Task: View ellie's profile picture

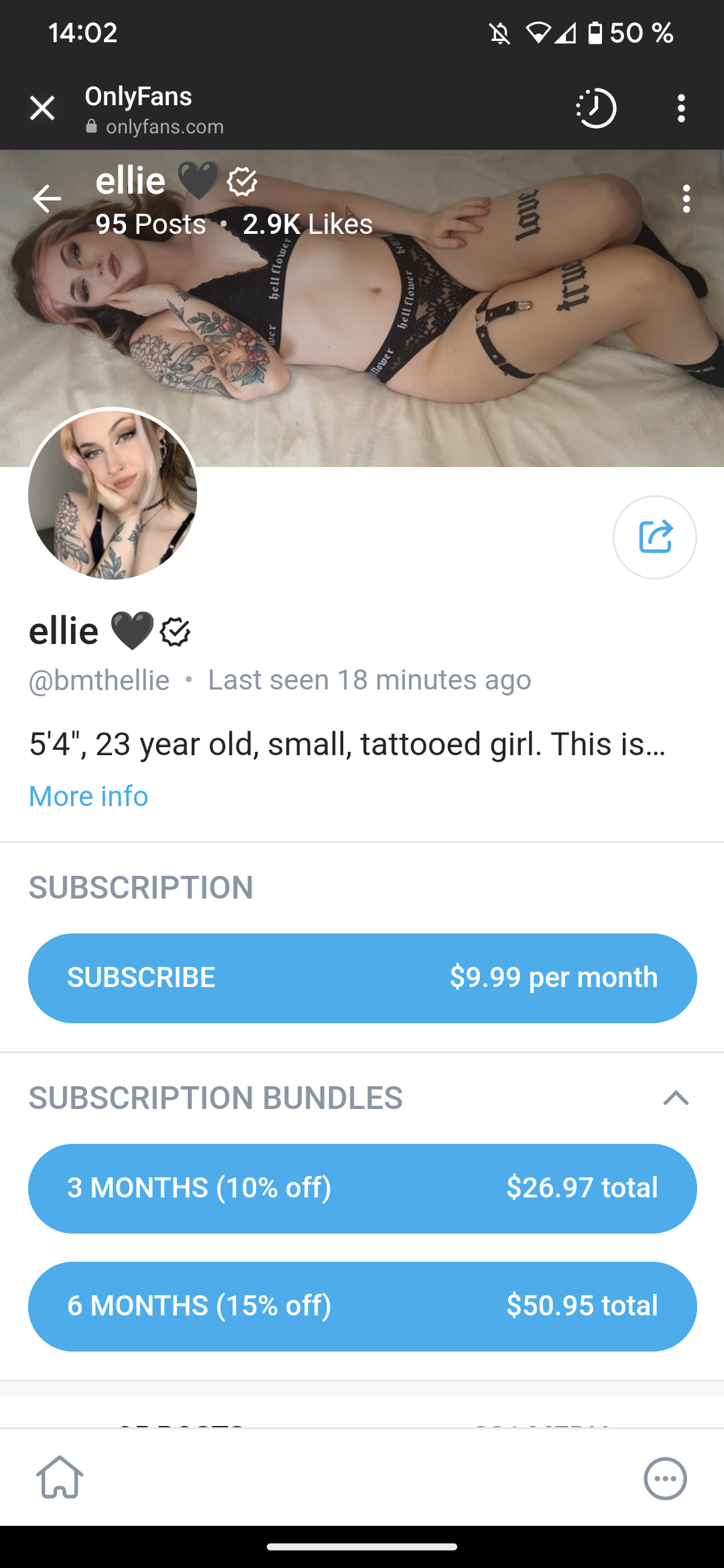Action: point(113,494)
